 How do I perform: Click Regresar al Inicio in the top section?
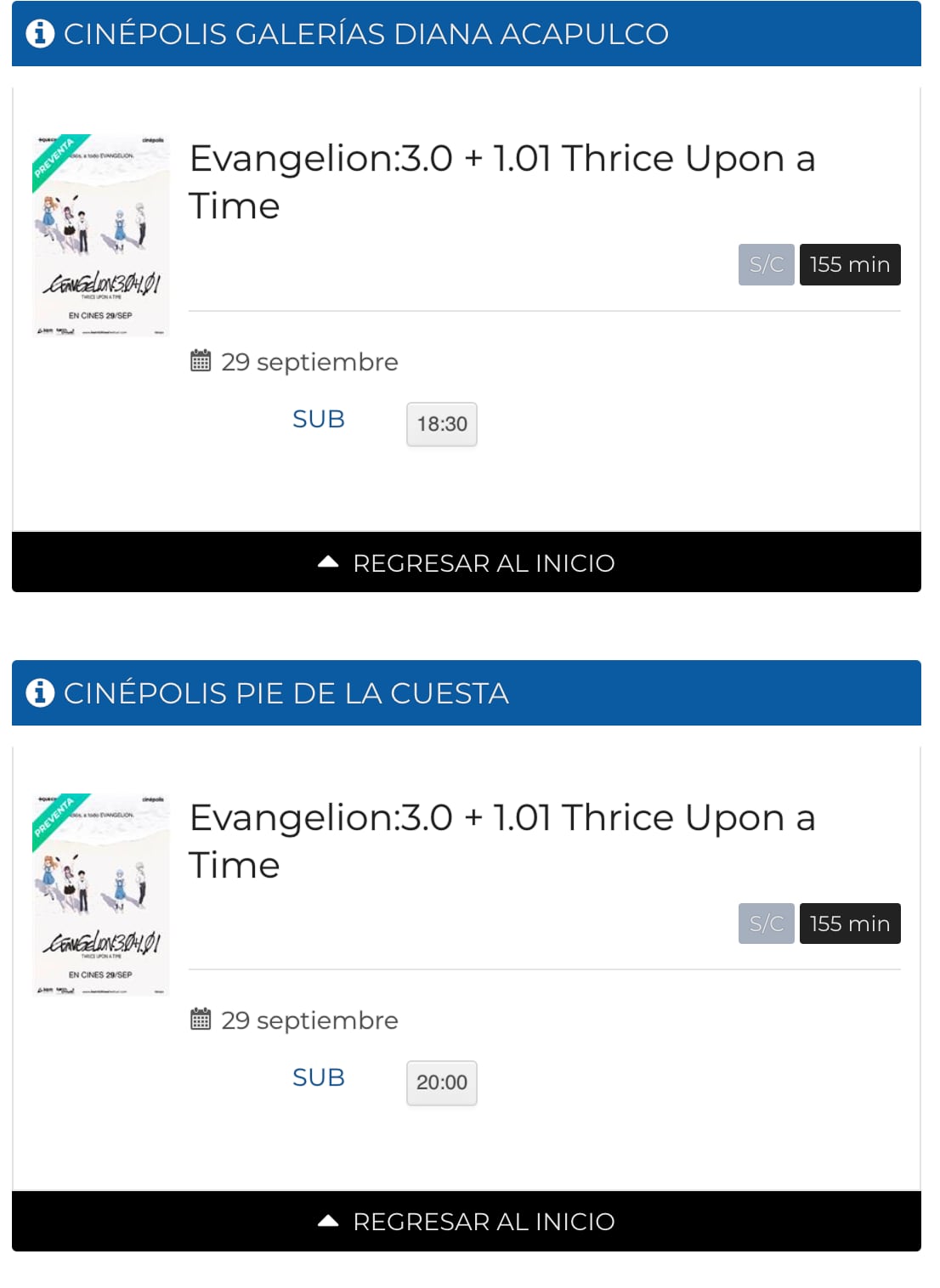pyautogui.click(x=484, y=562)
